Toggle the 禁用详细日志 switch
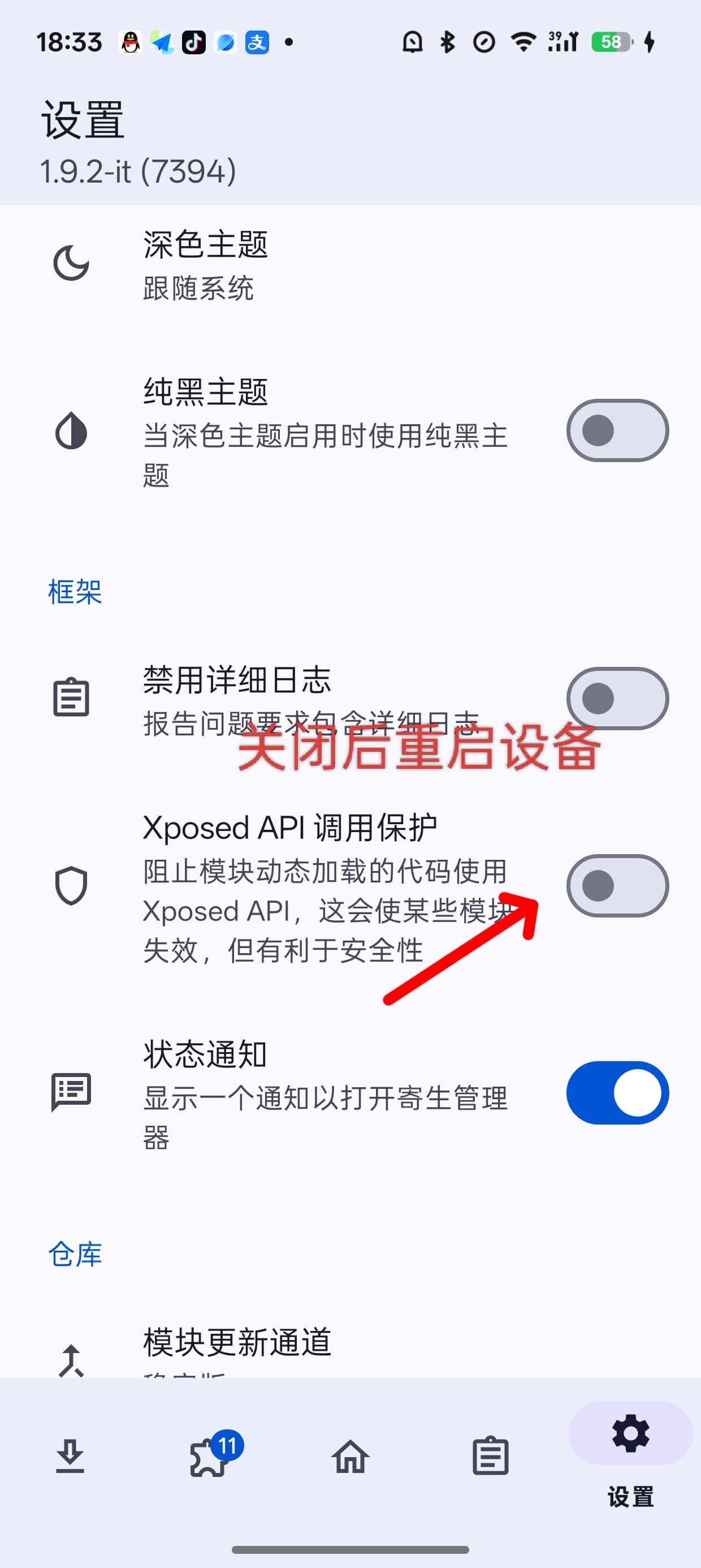The height and width of the screenshot is (1568, 701). click(617, 698)
